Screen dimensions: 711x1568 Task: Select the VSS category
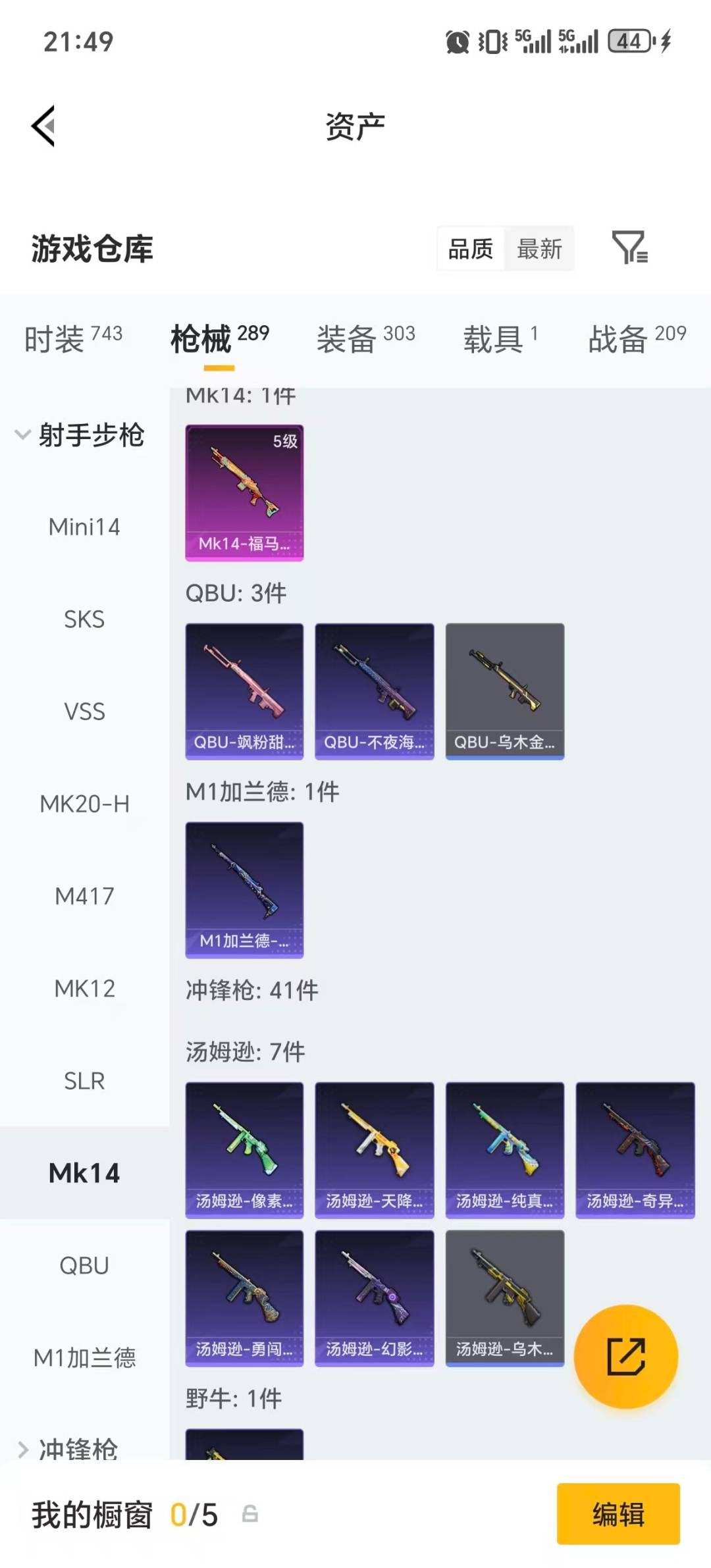85,711
